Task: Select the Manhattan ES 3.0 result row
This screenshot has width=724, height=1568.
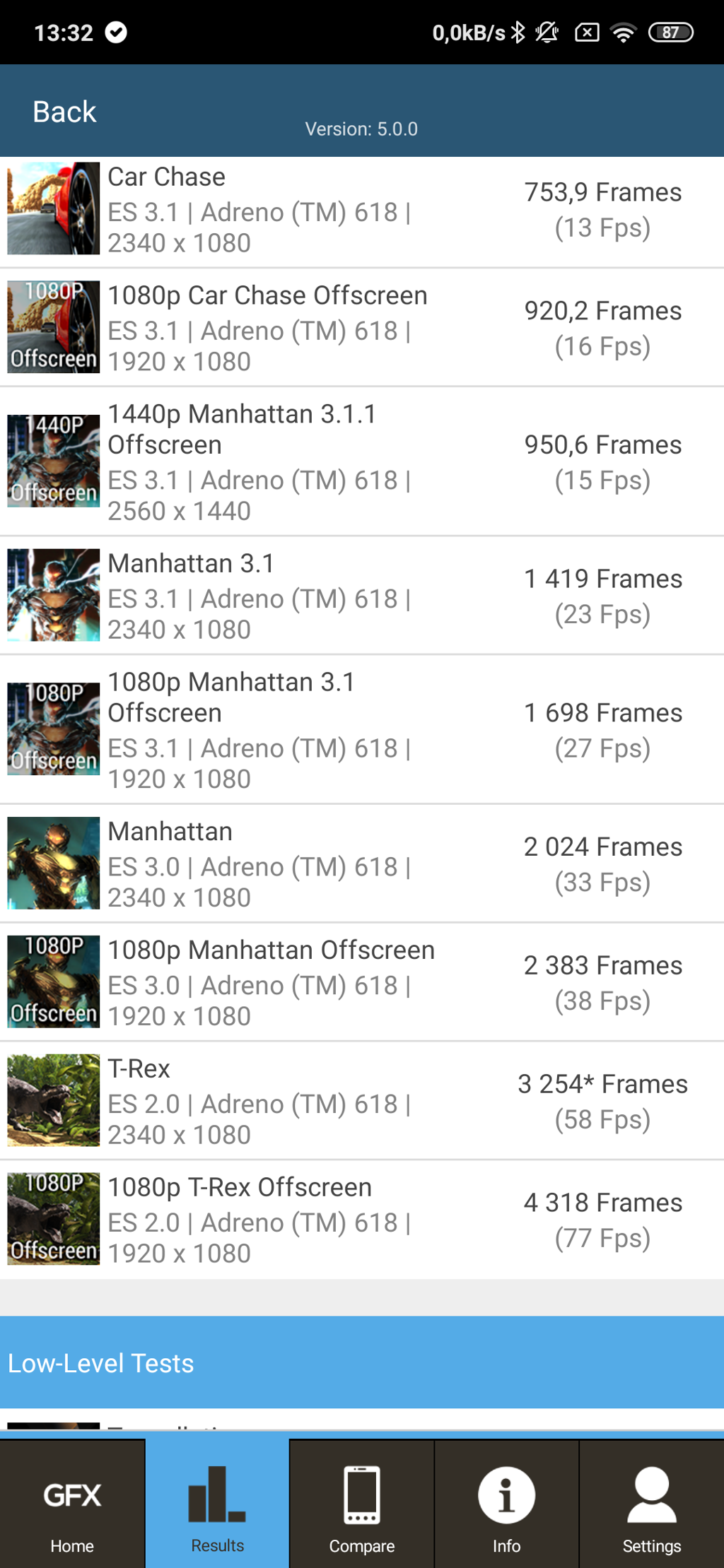Action: pyautogui.click(x=361, y=863)
